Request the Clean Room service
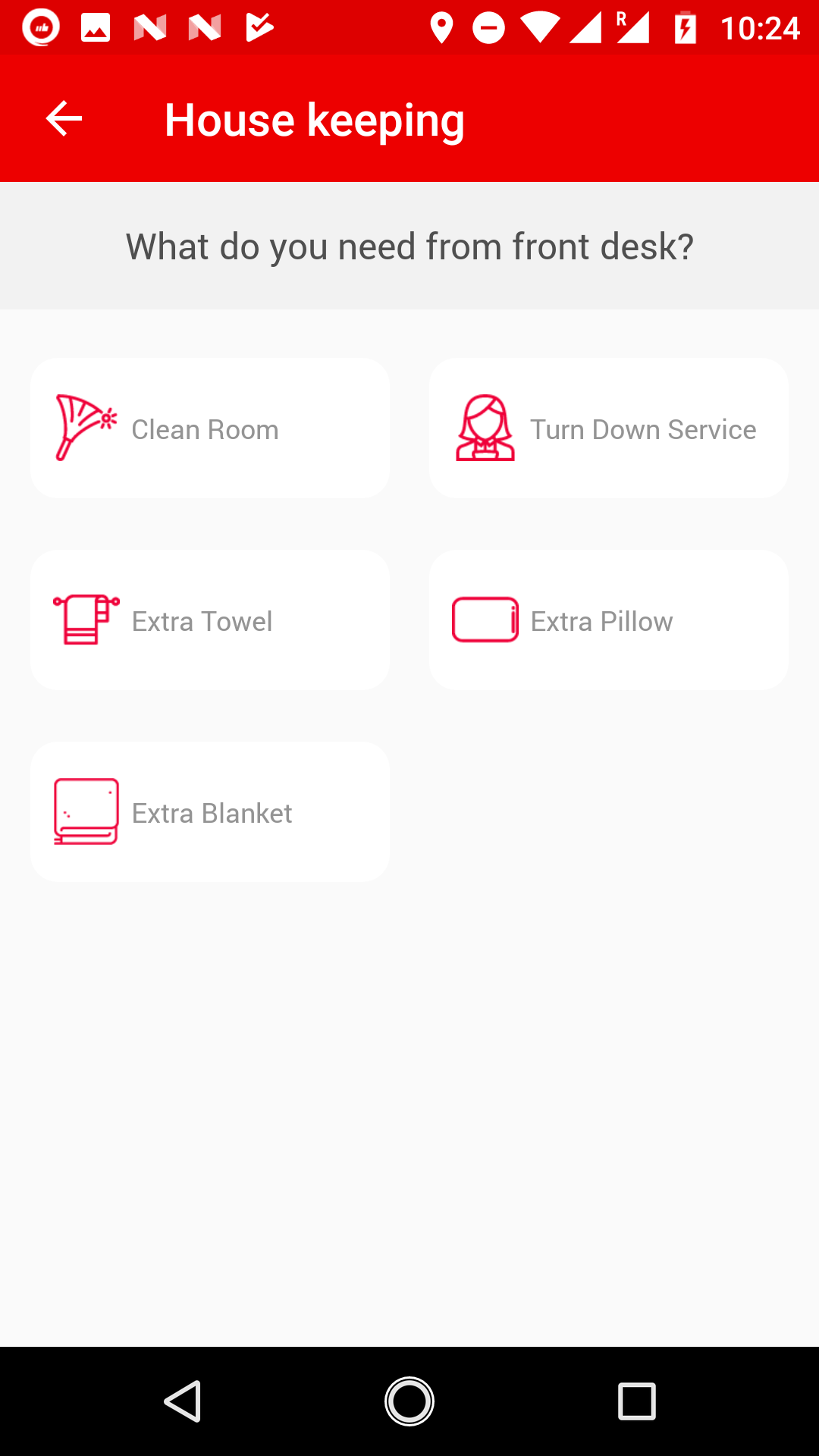Image resolution: width=819 pixels, height=1456 pixels. pos(210,428)
